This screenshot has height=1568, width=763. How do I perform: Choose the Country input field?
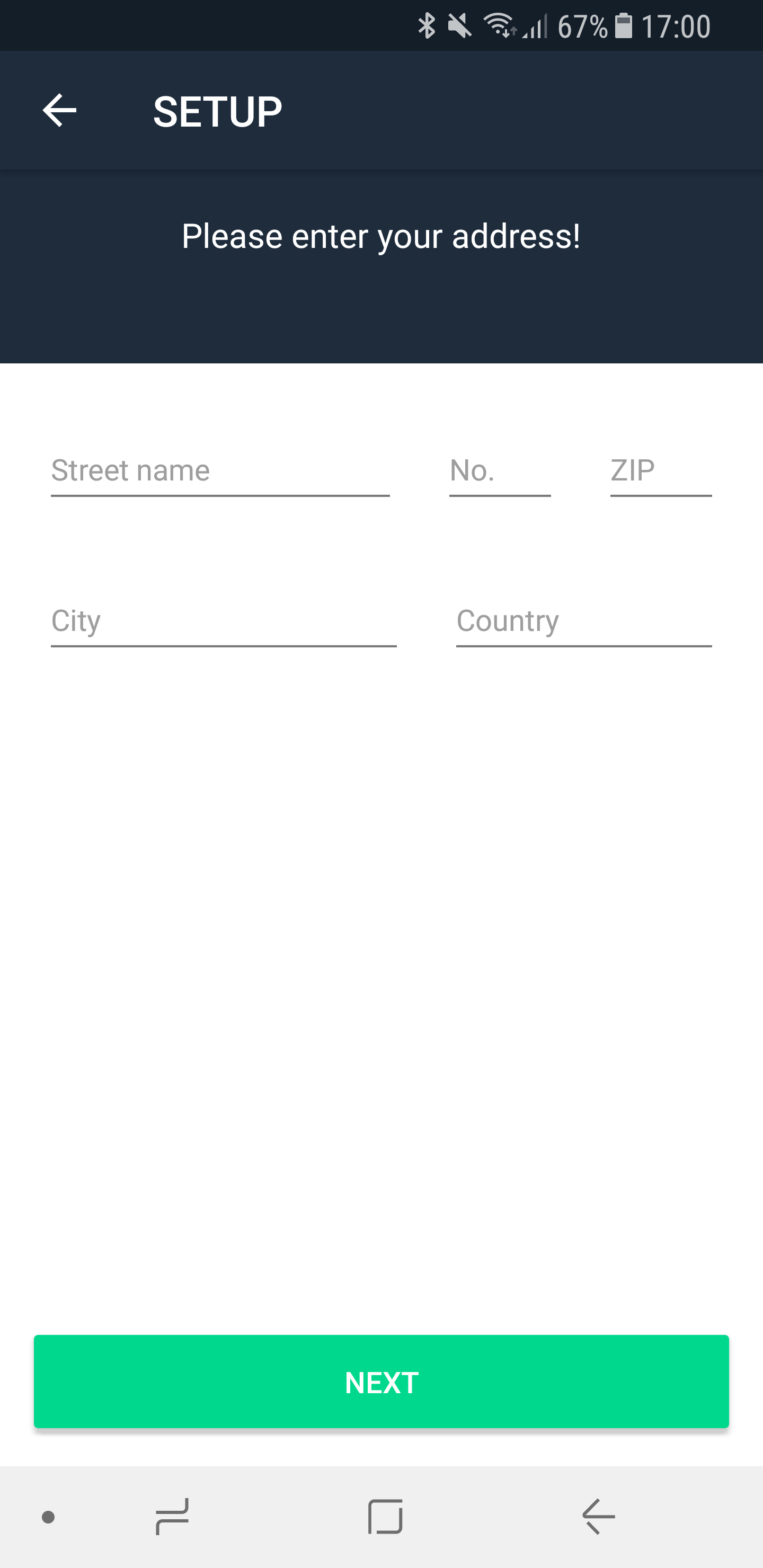click(x=583, y=621)
